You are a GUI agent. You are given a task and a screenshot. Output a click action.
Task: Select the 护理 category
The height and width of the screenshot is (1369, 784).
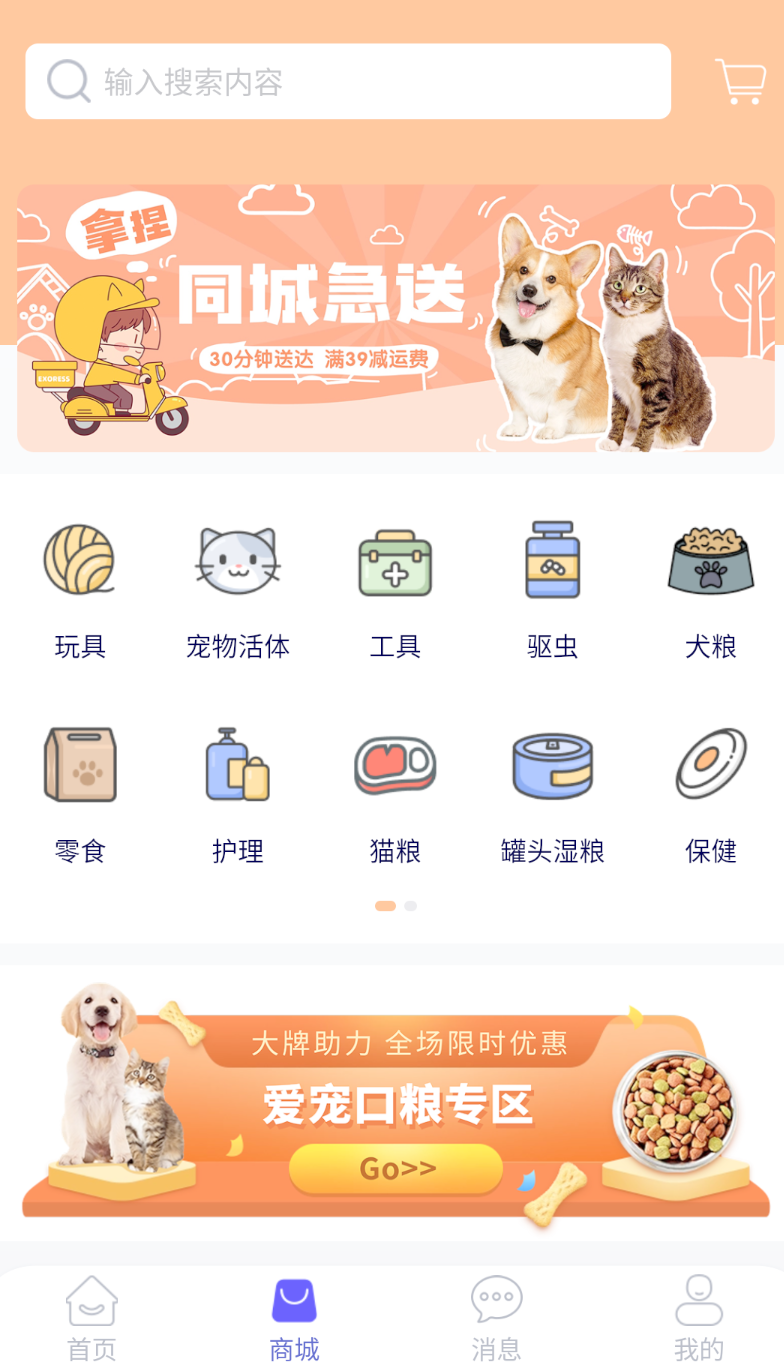(x=238, y=796)
